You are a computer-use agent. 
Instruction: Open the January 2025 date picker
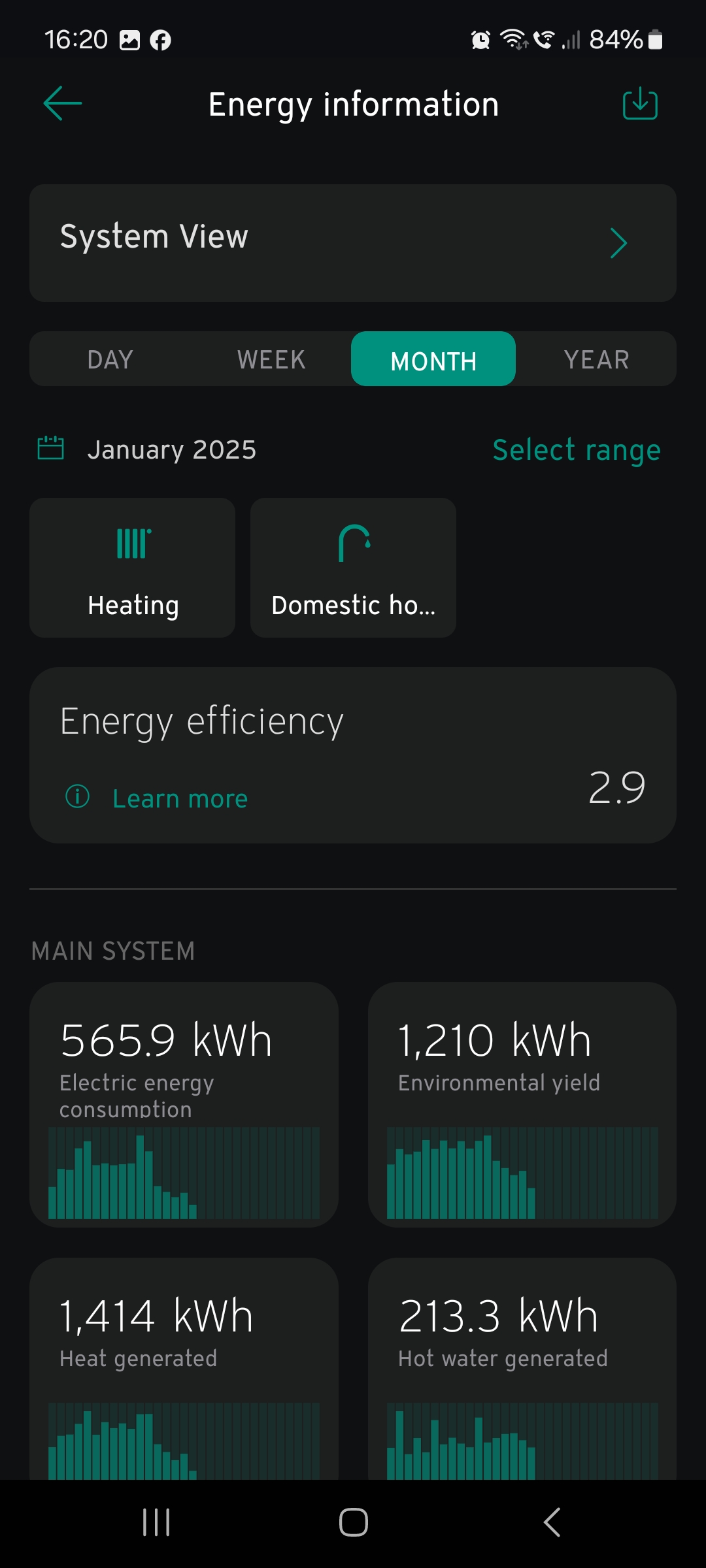(147, 449)
